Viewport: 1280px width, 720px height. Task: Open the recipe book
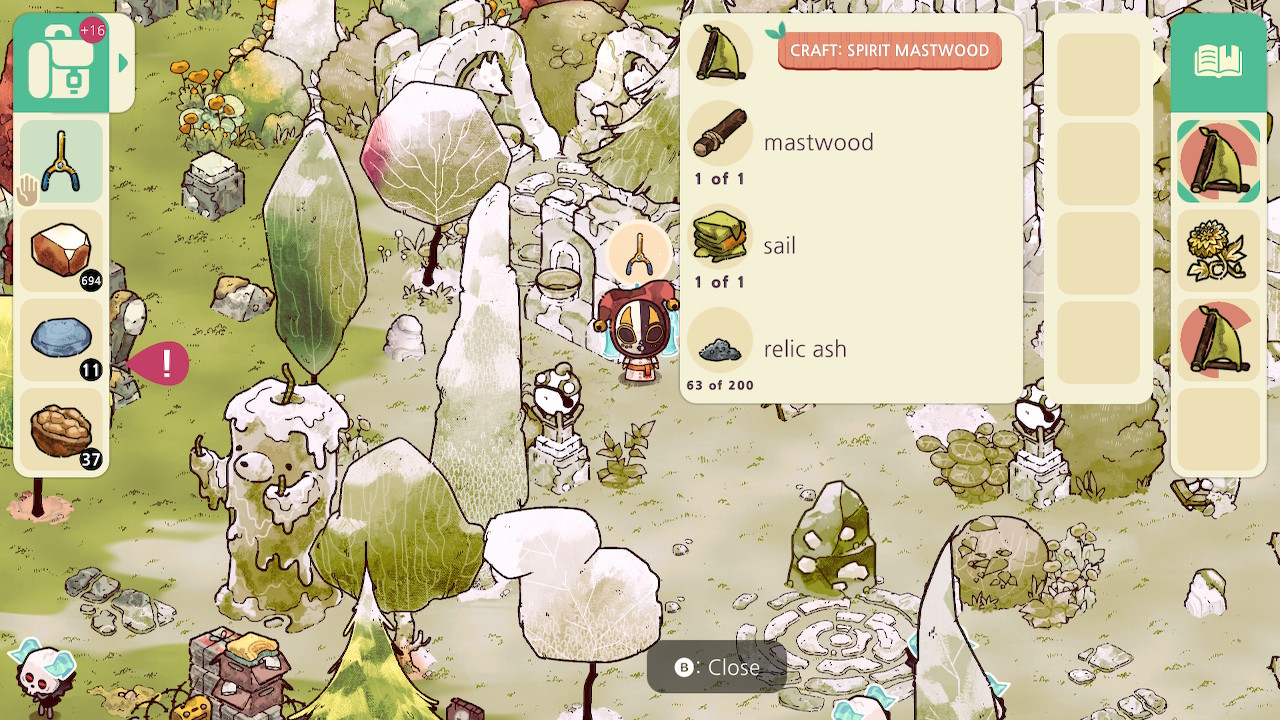click(x=1218, y=62)
